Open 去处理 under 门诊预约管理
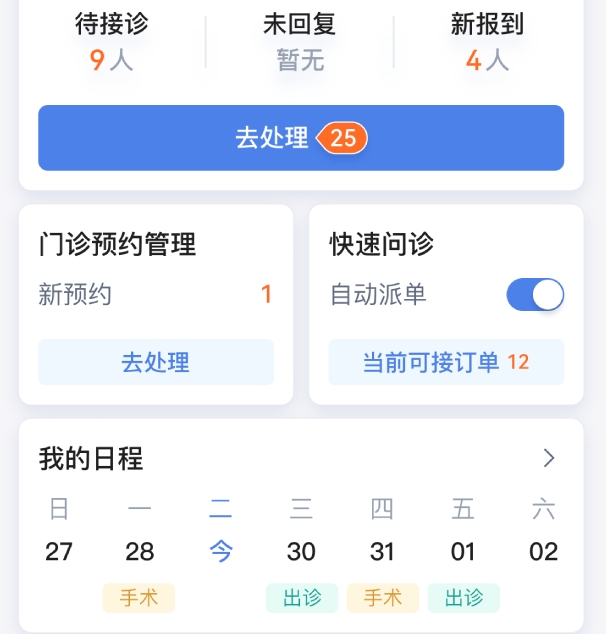 click(156, 362)
